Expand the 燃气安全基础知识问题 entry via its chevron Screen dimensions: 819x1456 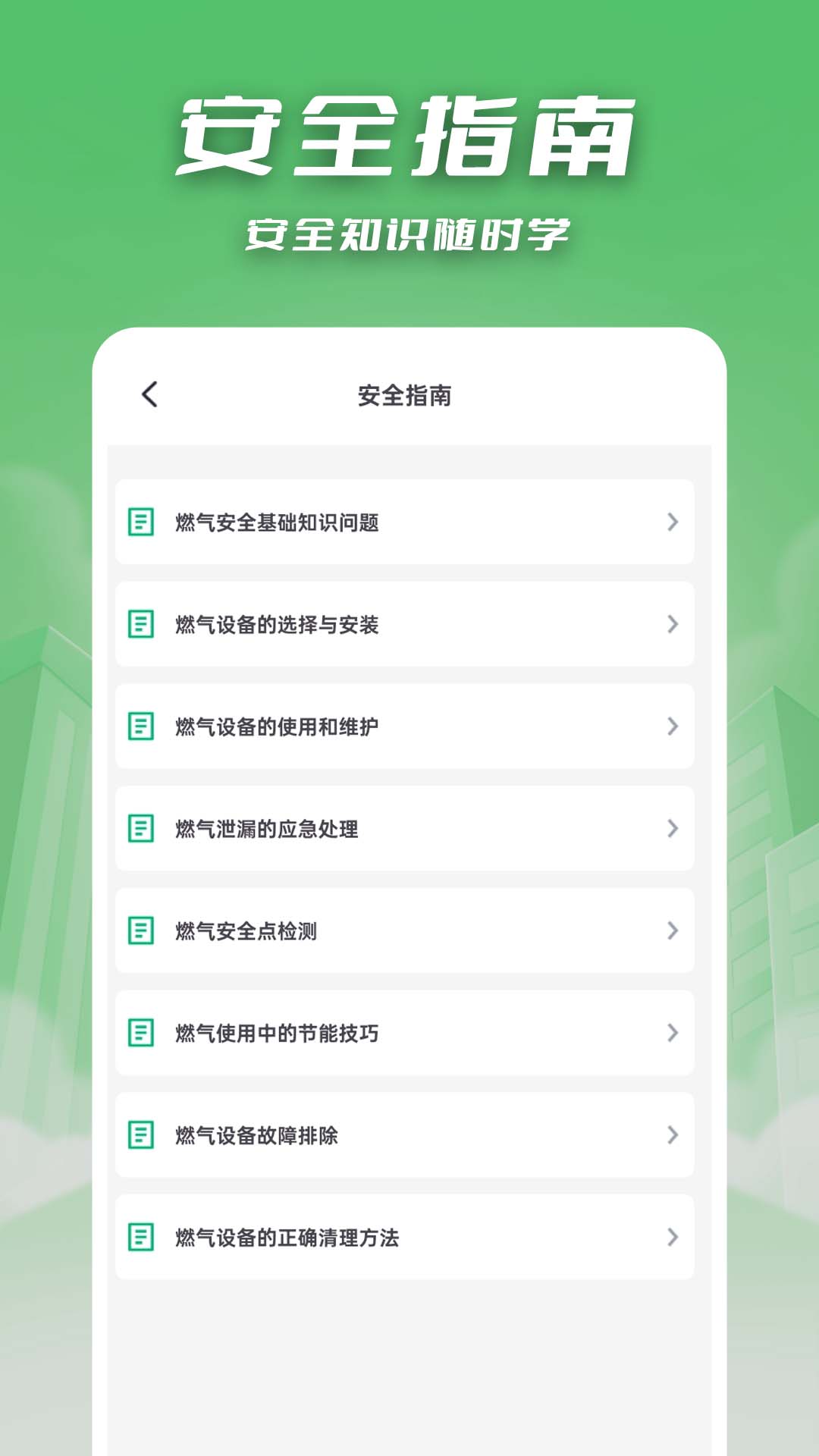672,522
